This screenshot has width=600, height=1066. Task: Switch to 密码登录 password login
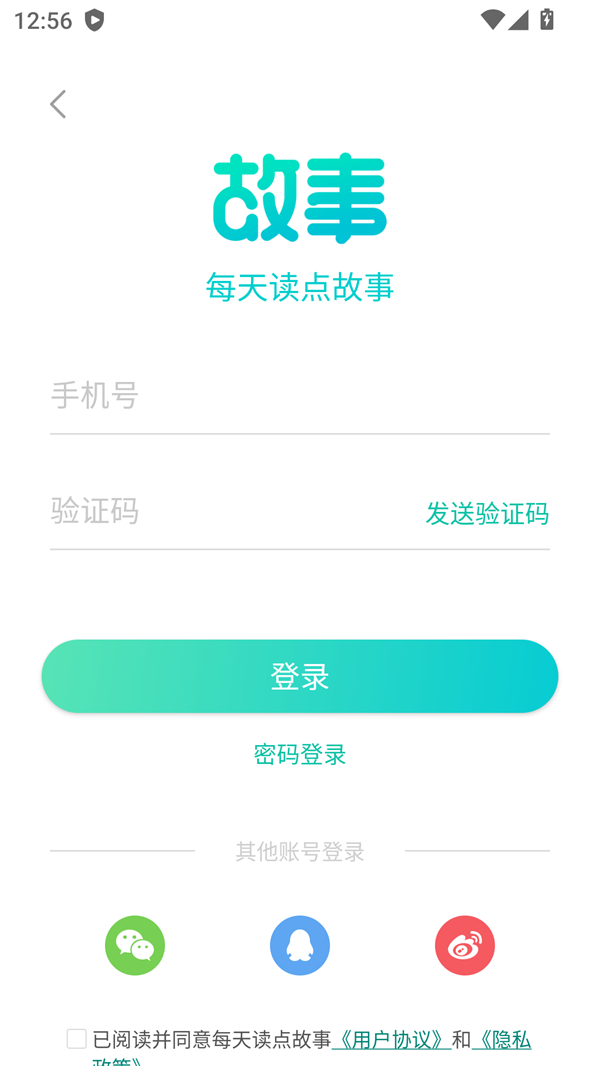coord(300,754)
